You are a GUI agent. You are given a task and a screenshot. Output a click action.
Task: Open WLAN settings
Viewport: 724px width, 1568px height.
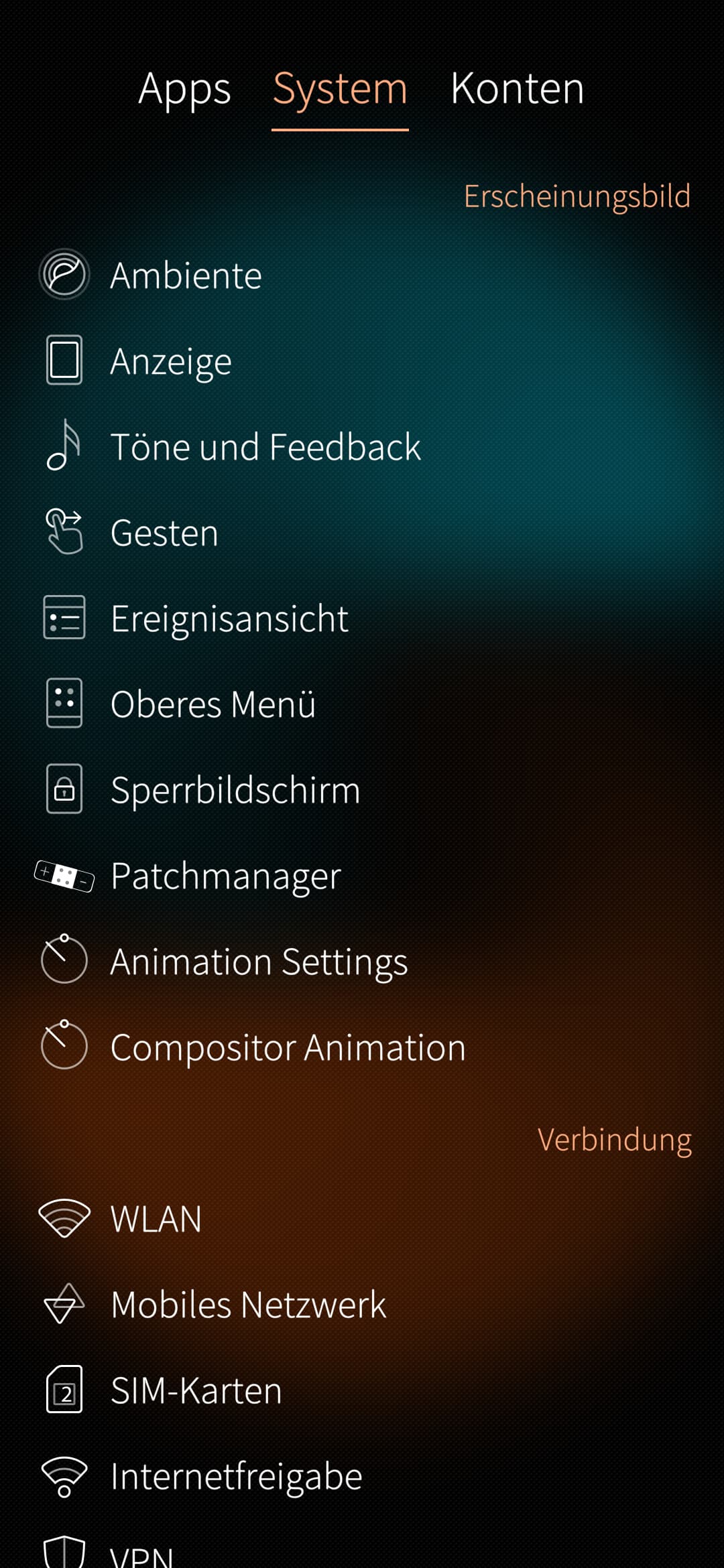[x=156, y=1219]
